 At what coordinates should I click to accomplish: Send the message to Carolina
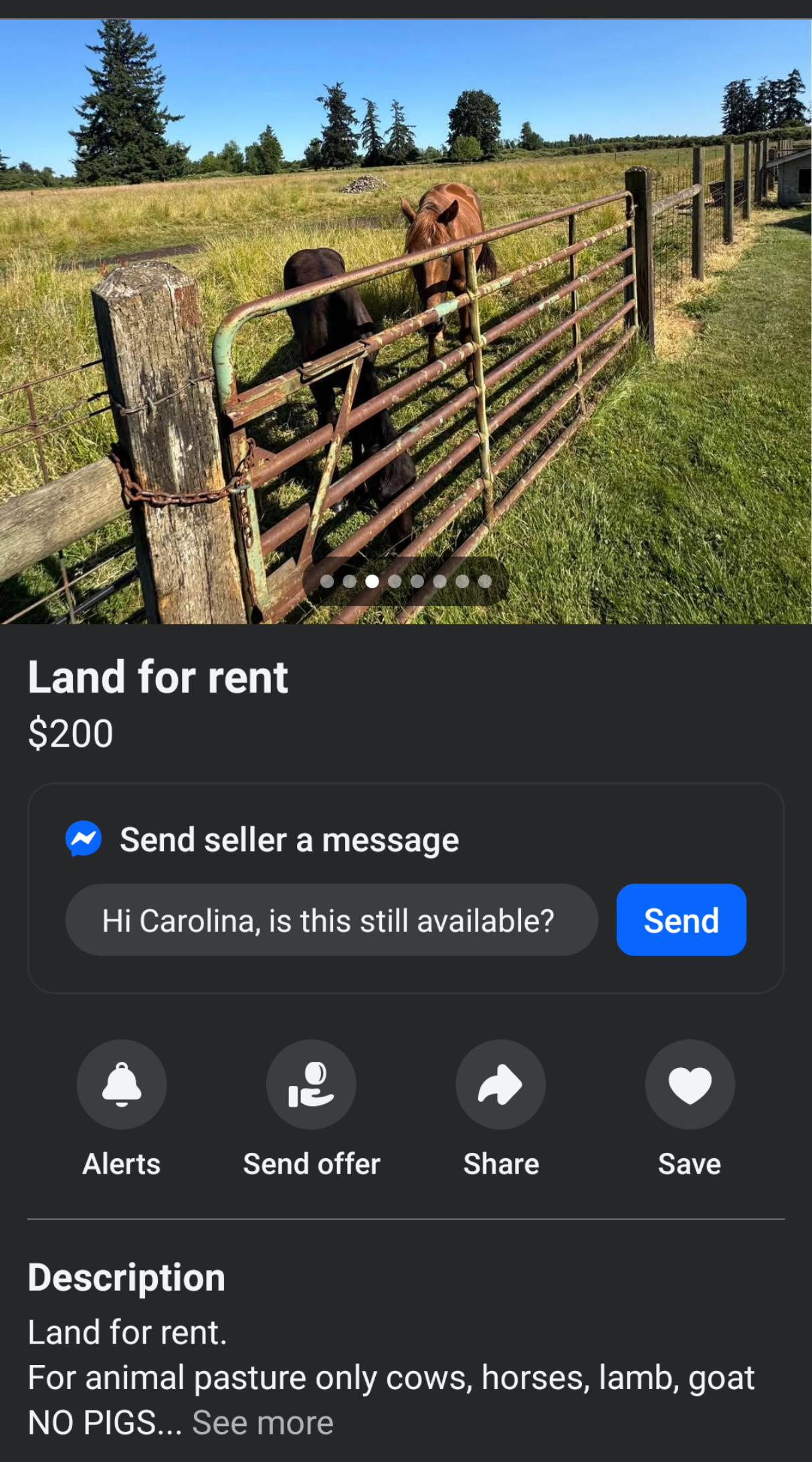coord(681,920)
